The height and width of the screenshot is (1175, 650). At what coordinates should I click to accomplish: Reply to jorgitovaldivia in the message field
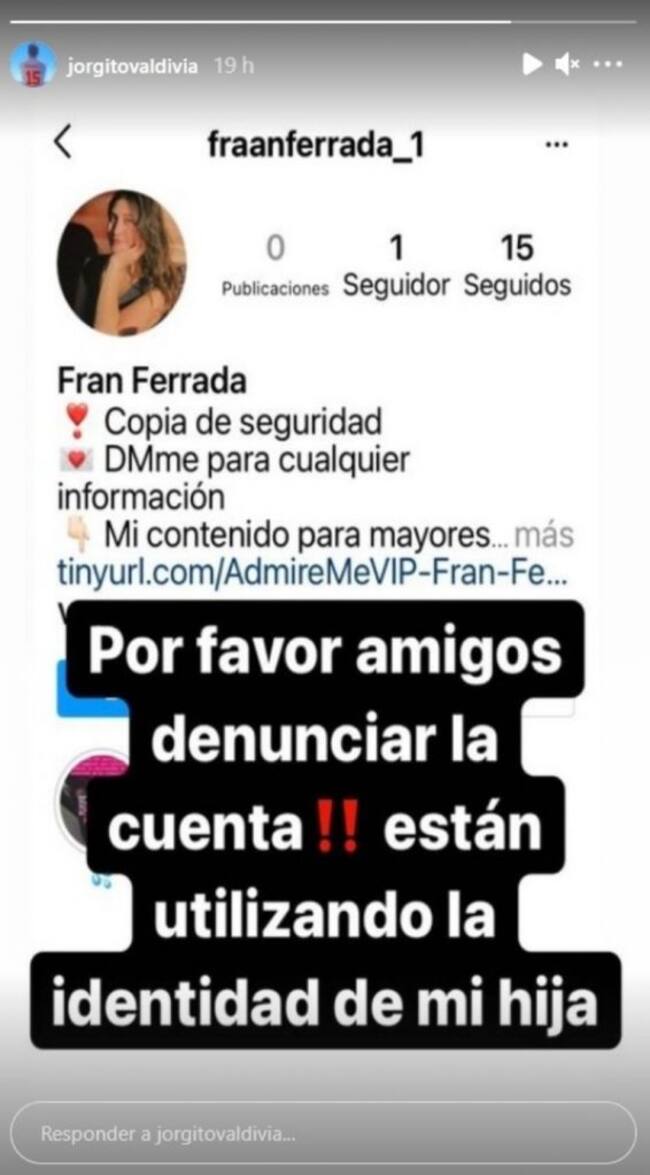coord(325,1134)
